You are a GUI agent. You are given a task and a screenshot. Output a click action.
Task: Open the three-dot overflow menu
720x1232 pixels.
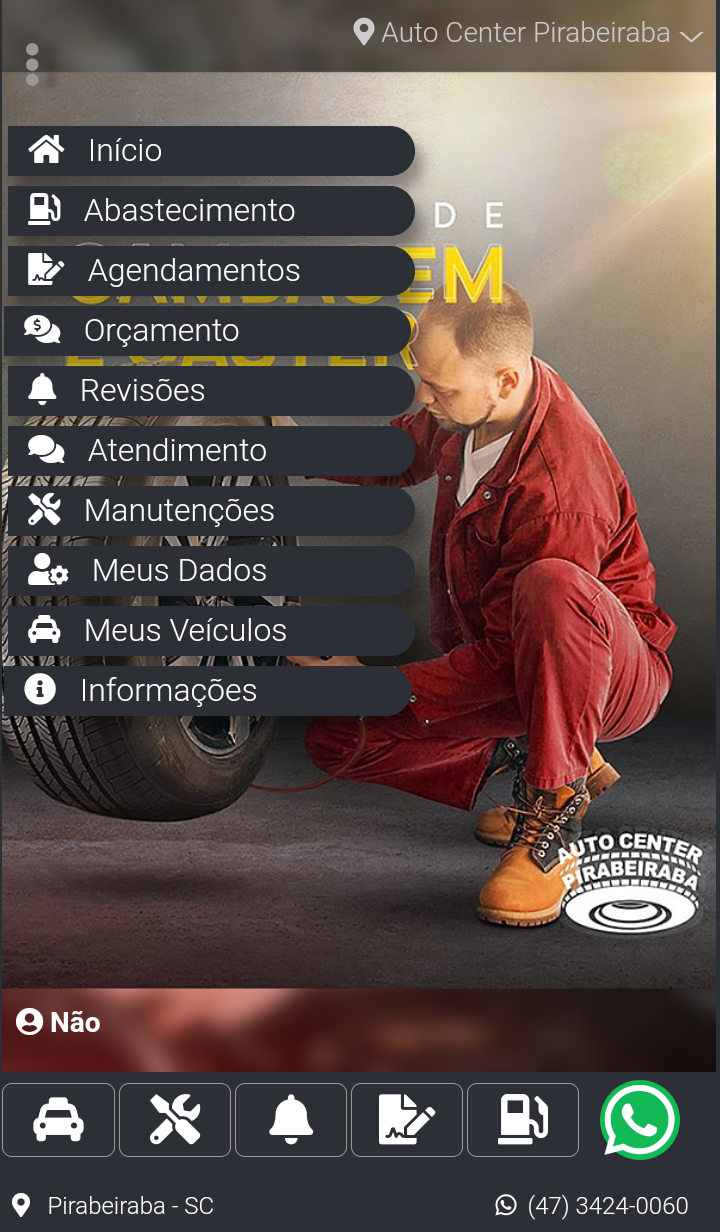point(32,65)
